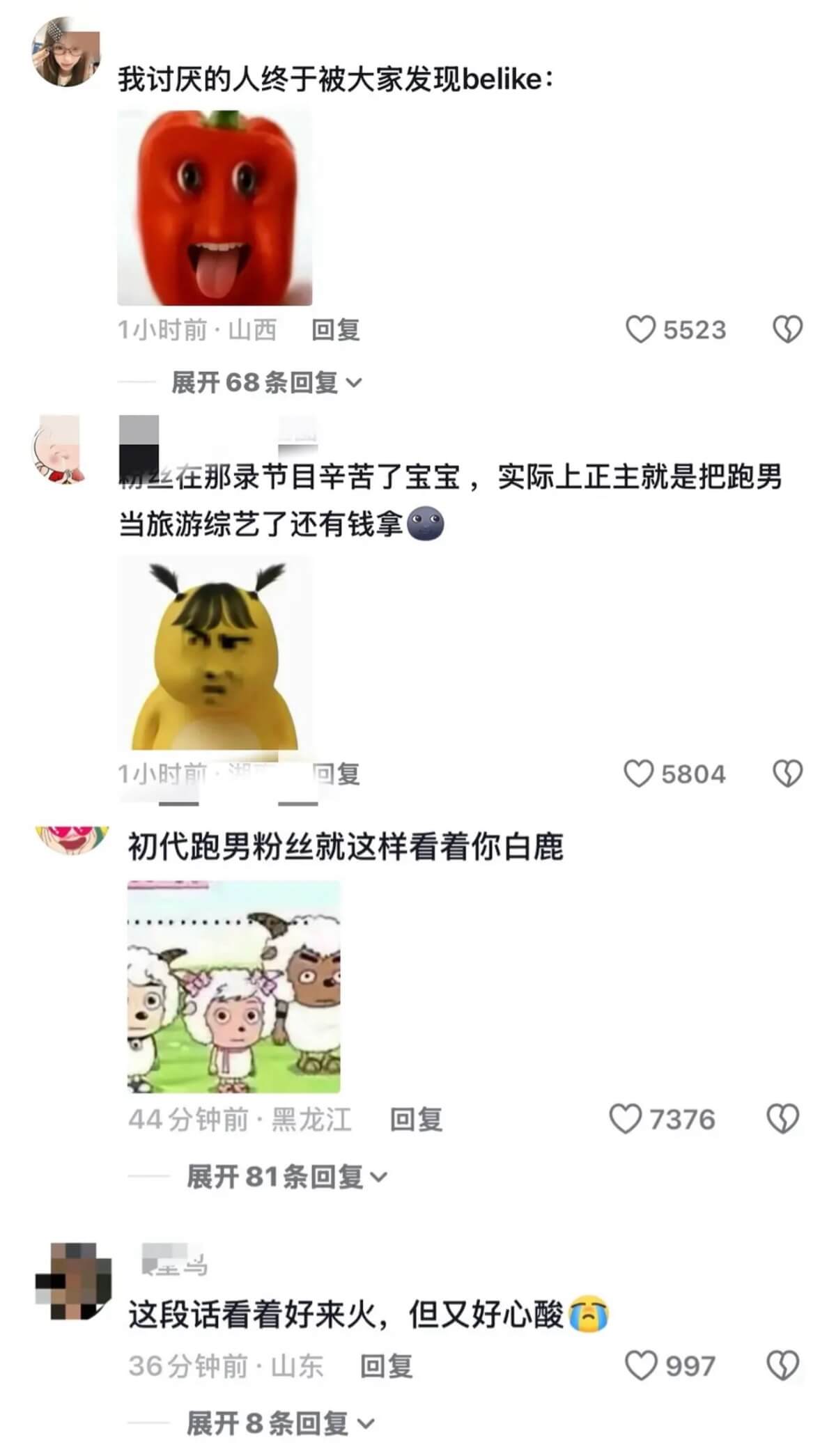Dislike the comment with 5523 likes
Viewport: 836px width, 1456px height.
(x=787, y=329)
